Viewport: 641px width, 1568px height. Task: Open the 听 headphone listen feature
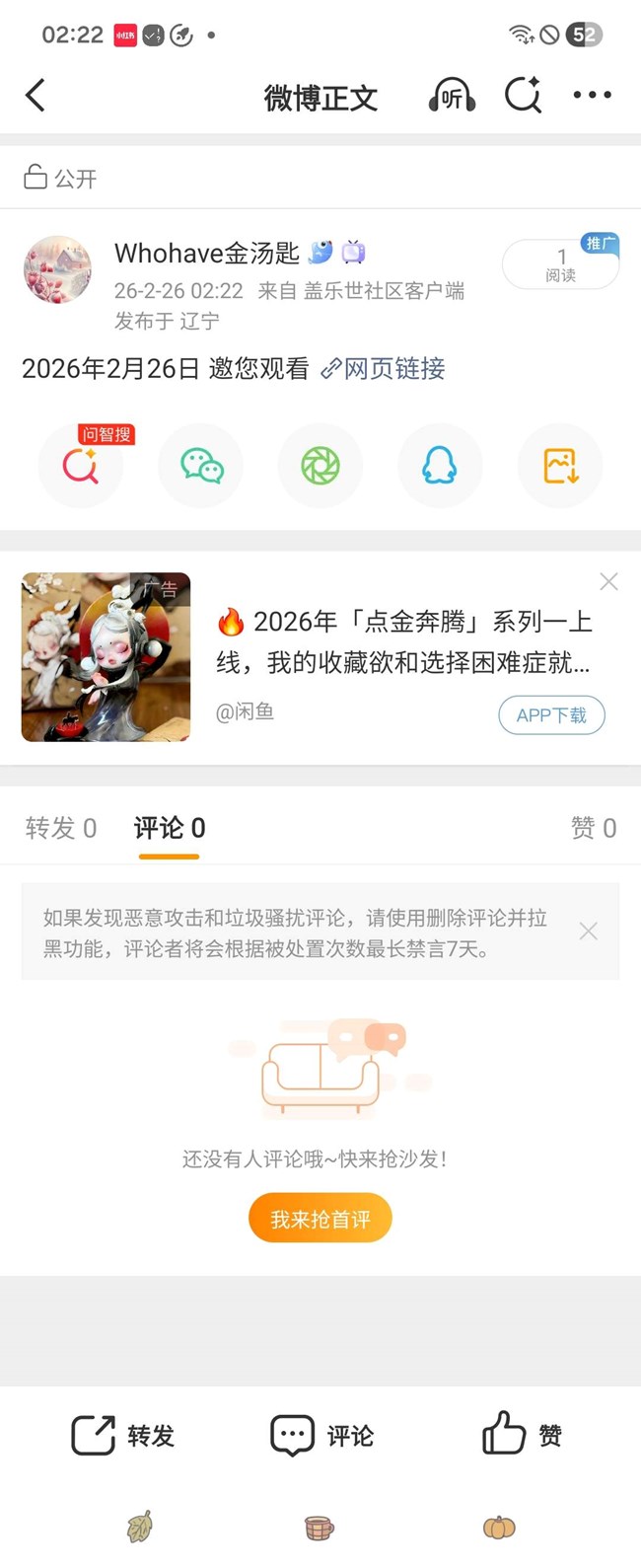(x=452, y=96)
